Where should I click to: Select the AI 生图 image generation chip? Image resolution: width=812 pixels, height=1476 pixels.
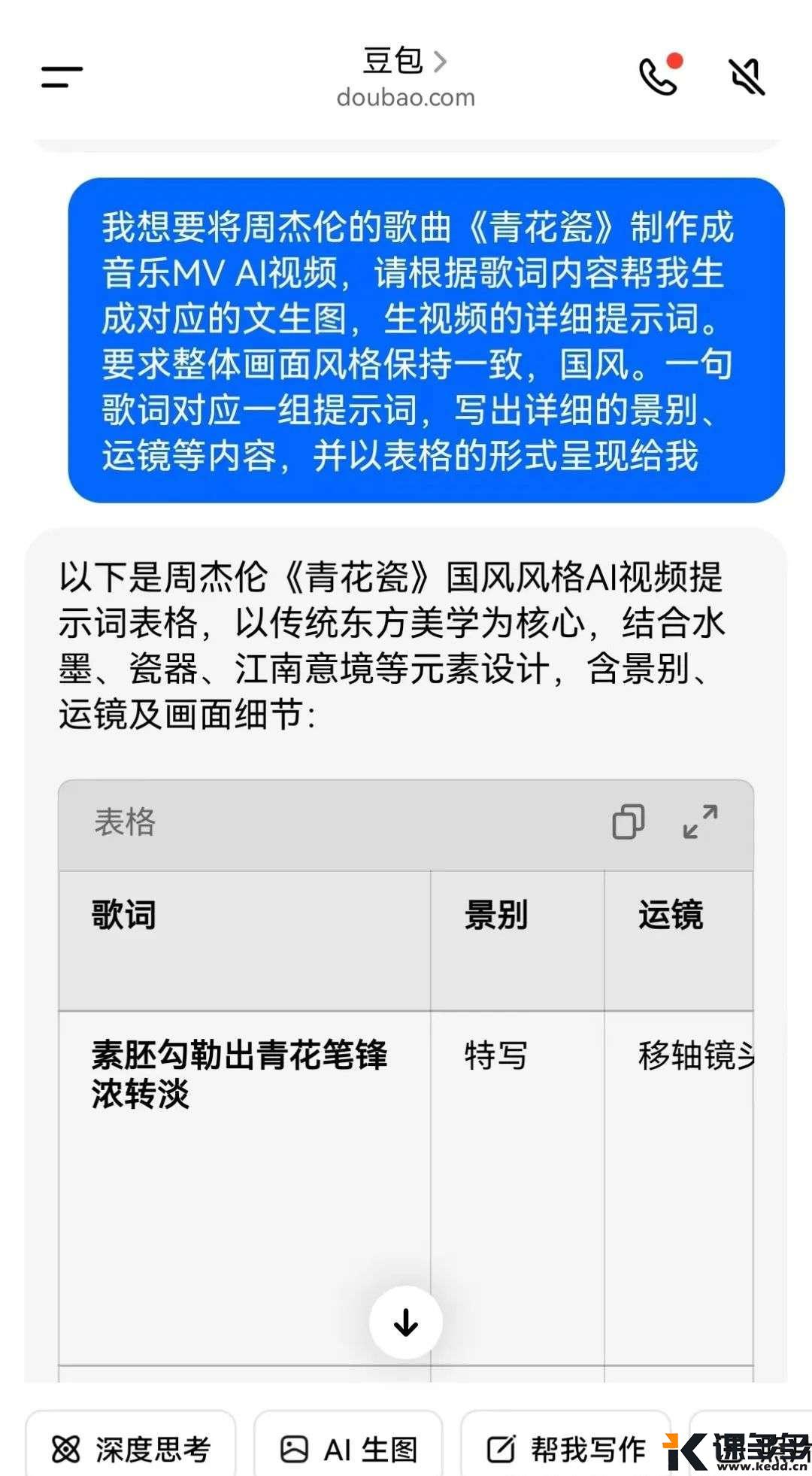(x=349, y=1448)
